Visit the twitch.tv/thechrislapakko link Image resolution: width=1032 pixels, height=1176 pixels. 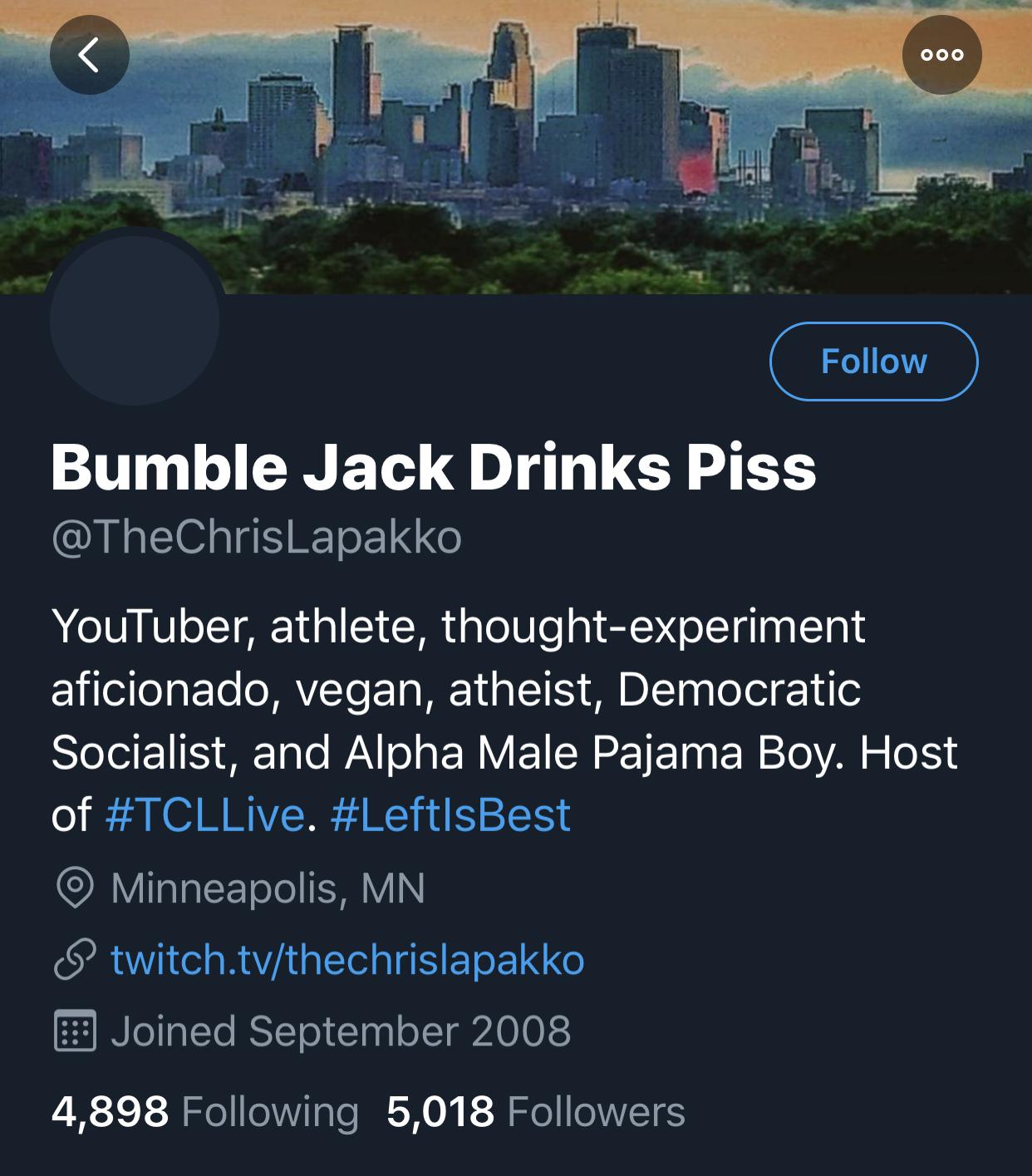[347, 960]
